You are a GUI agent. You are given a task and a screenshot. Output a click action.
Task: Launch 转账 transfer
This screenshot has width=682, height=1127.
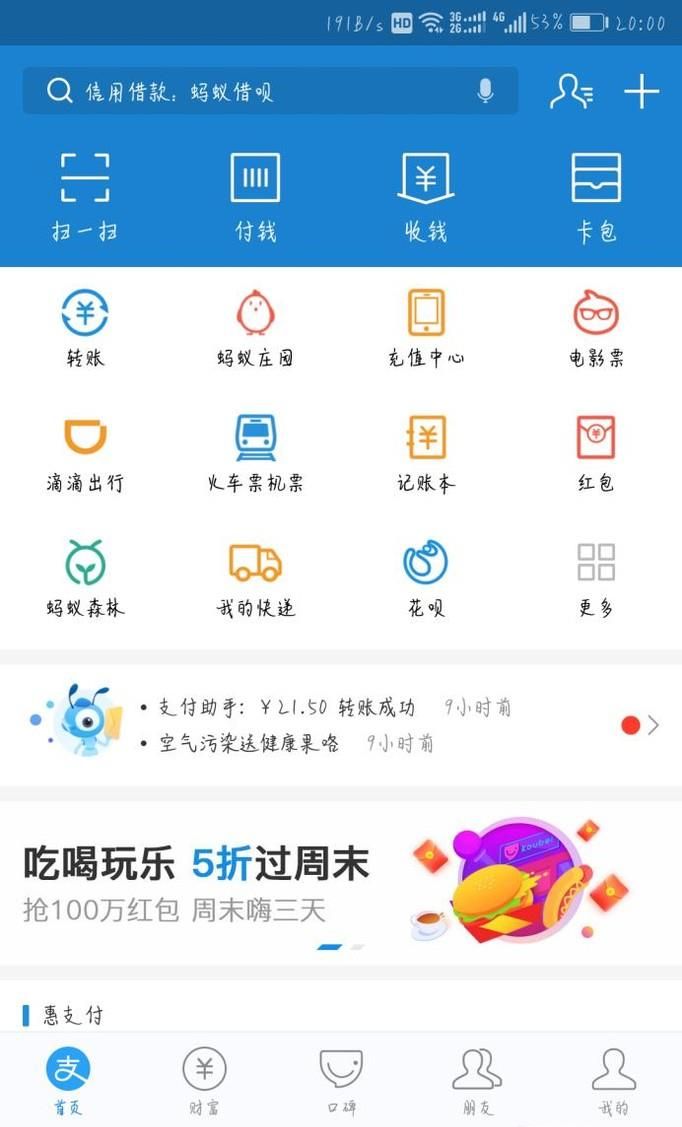pyautogui.click(x=85, y=327)
